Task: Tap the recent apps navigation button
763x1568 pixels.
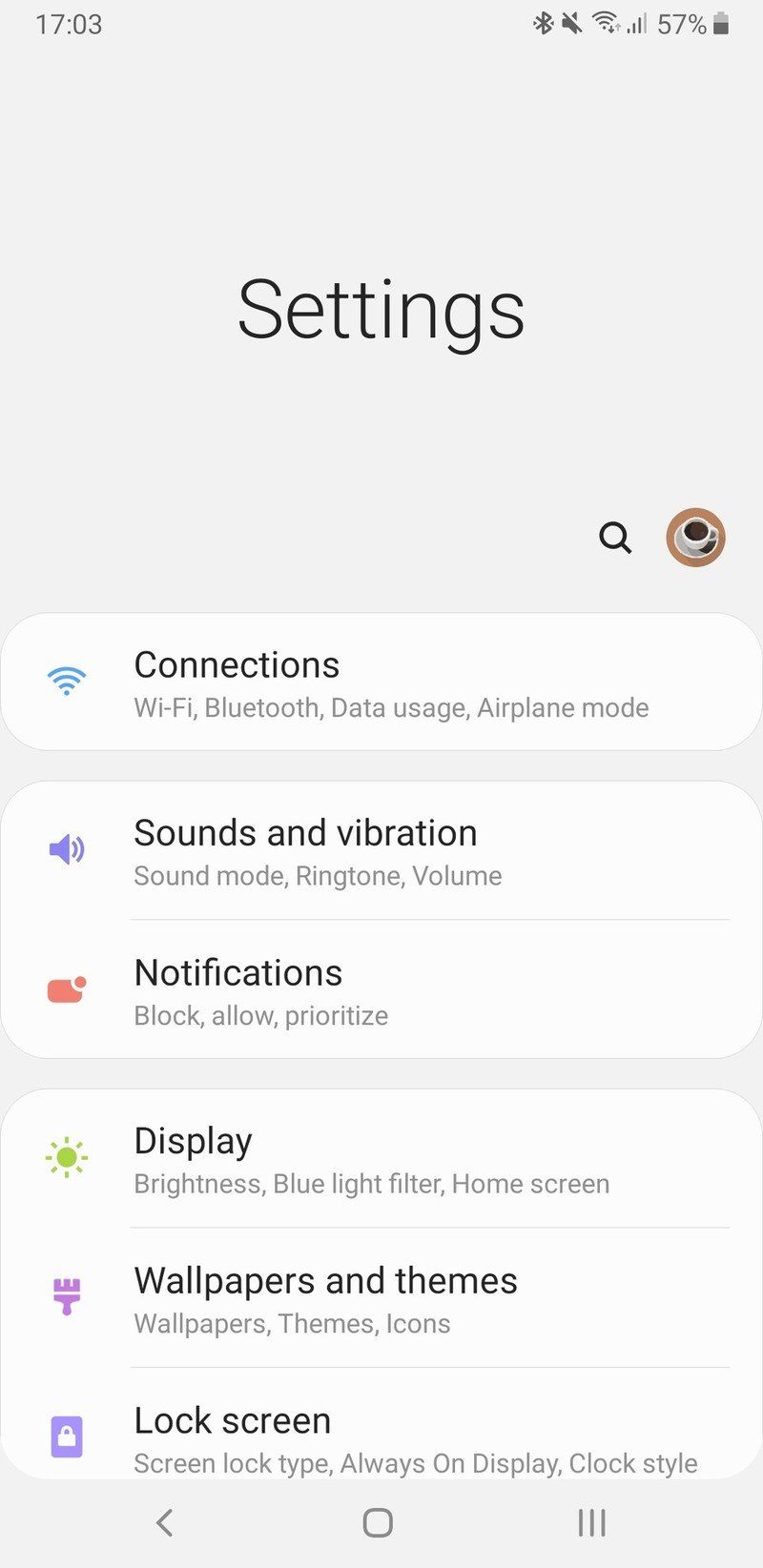Action: coord(592,1522)
